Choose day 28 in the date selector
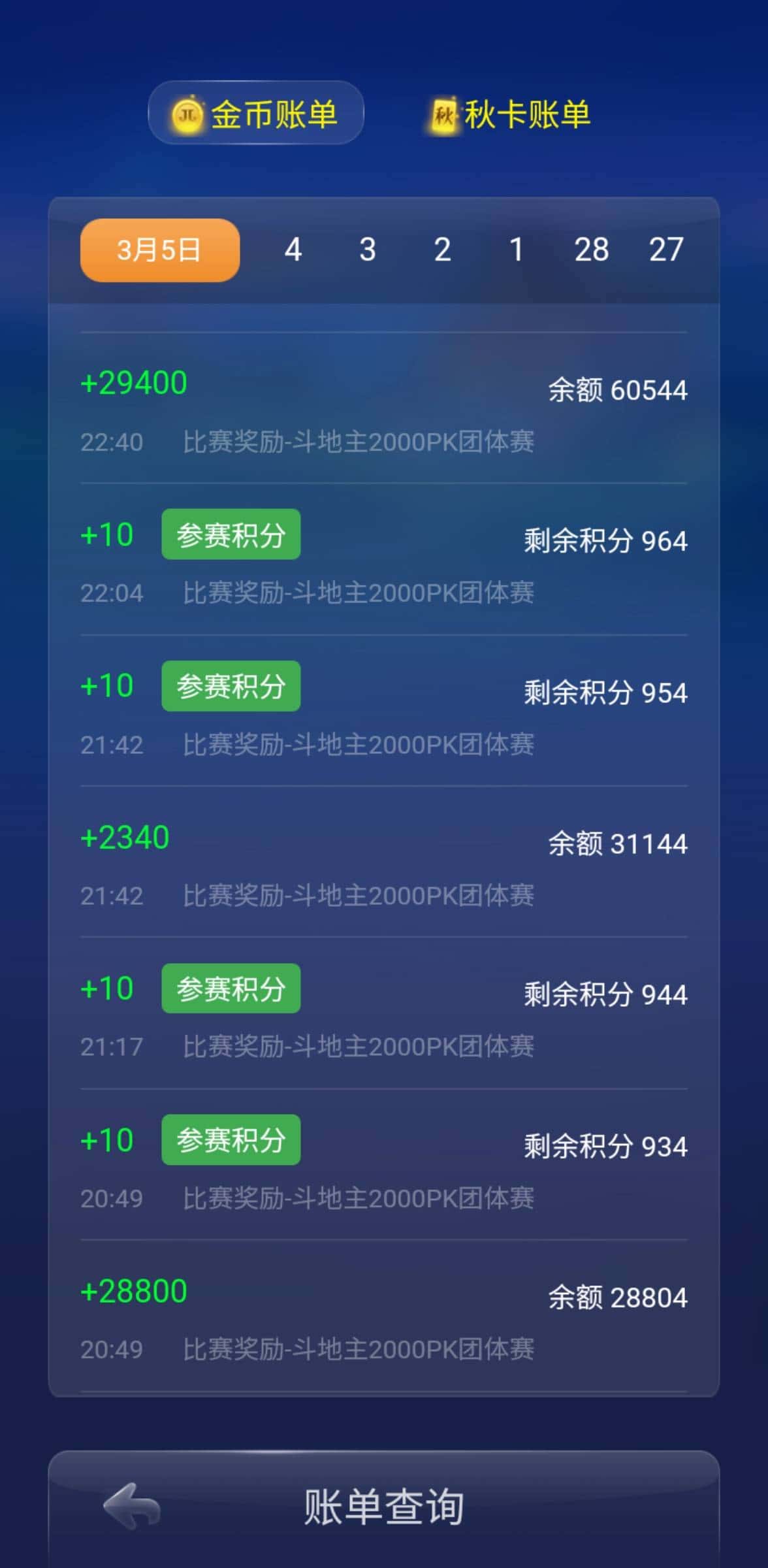The width and height of the screenshot is (768, 1568). click(x=592, y=250)
